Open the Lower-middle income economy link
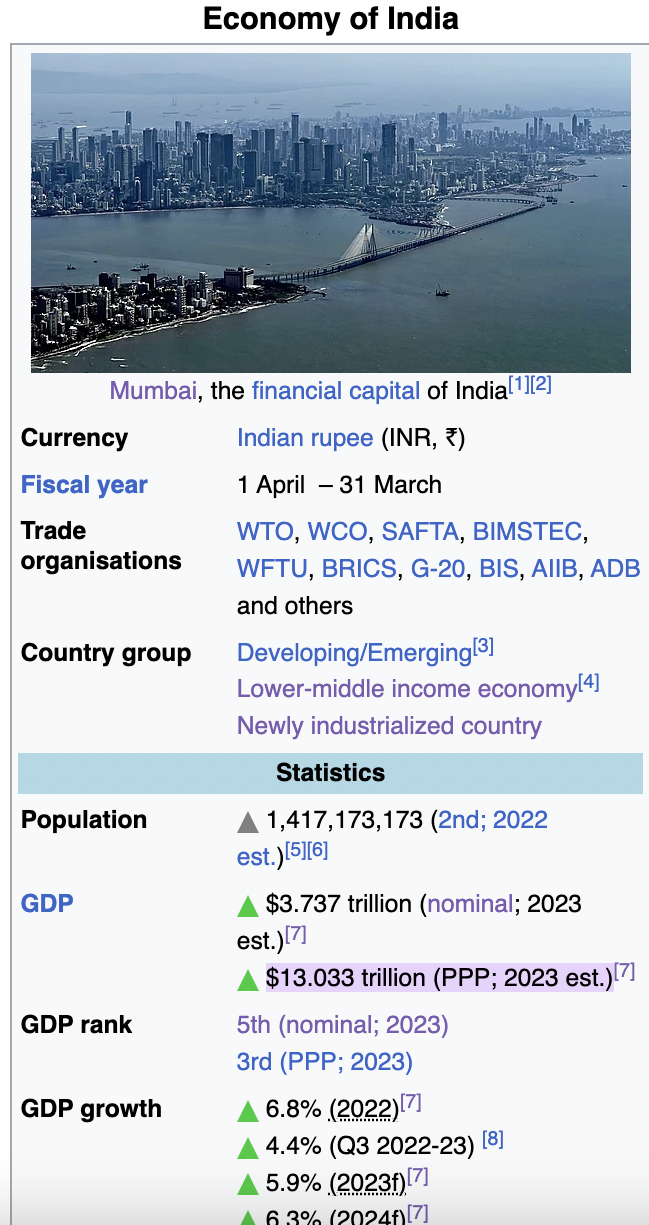649x1225 pixels. click(x=407, y=689)
